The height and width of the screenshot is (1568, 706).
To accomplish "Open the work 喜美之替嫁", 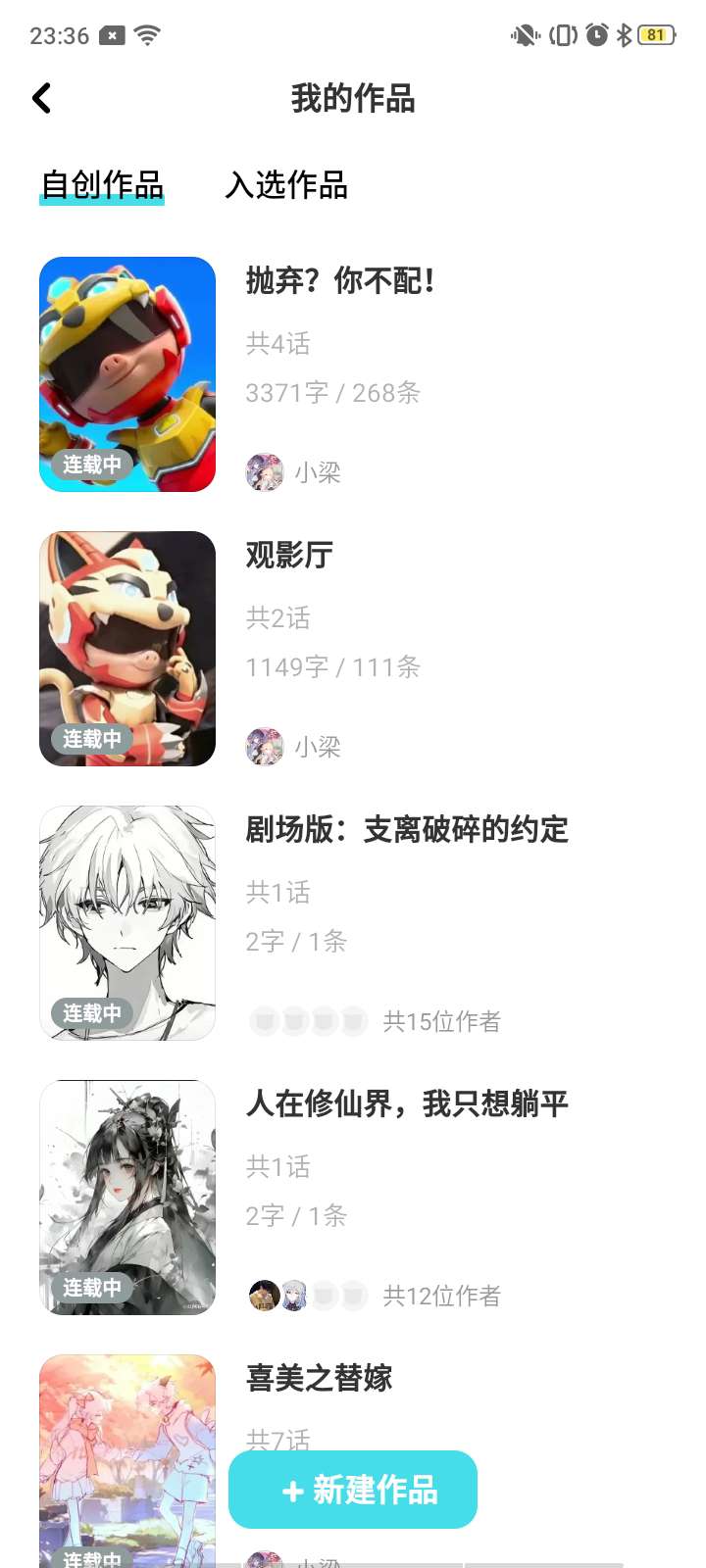I will pyautogui.click(x=319, y=1379).
